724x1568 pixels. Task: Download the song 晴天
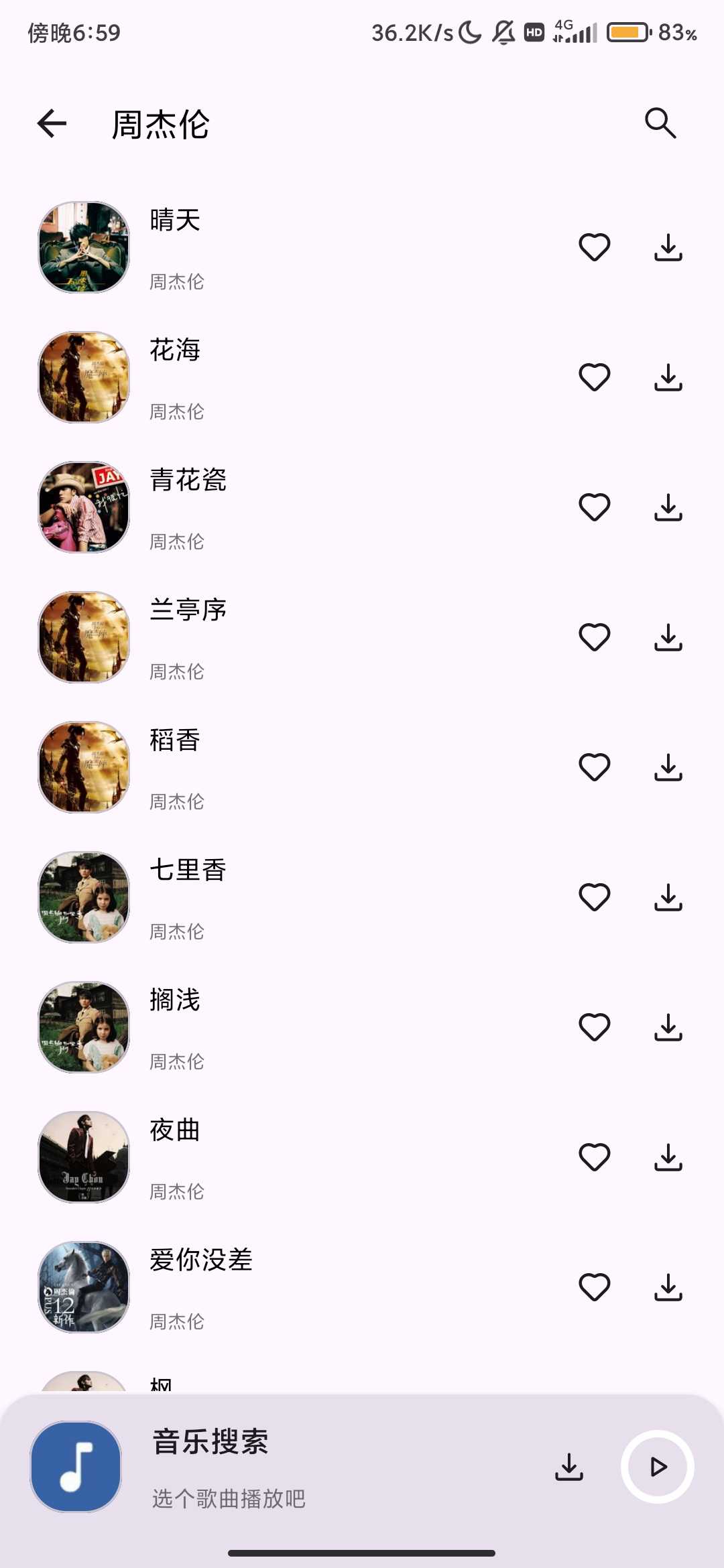(668, 247)
